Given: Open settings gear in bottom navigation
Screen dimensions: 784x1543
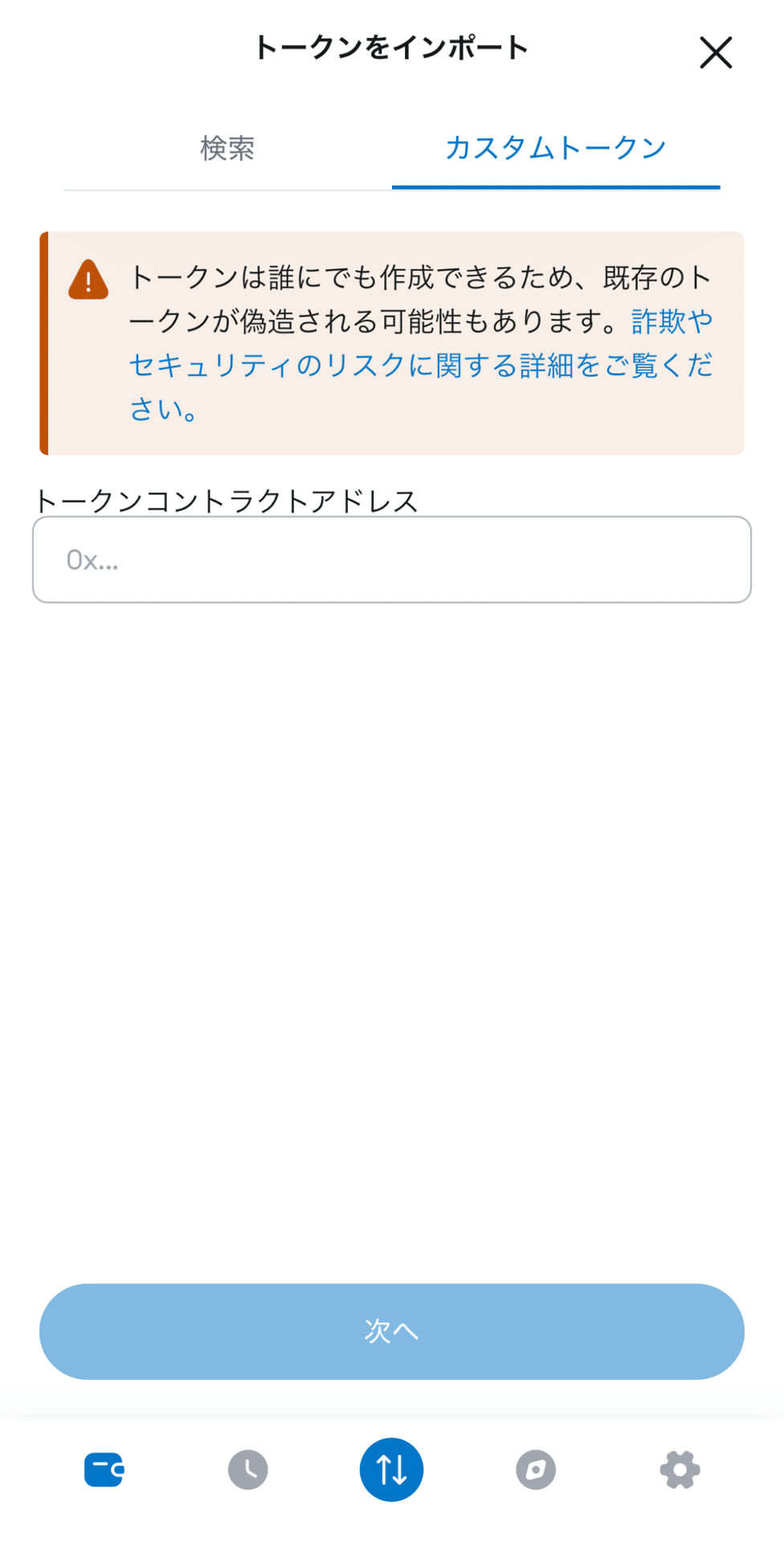Looking at the screenshot, I should [x=680, y=1470].
